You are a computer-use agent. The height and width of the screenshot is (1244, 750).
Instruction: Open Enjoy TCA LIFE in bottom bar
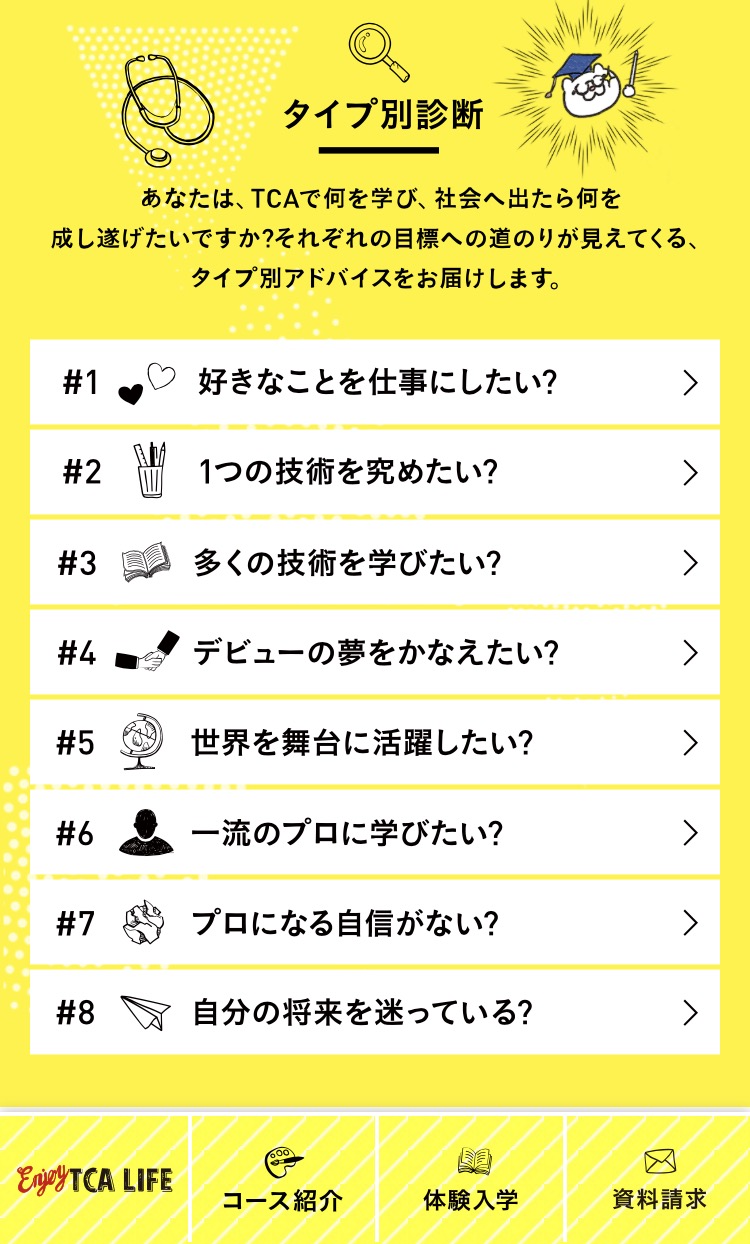94,1180
